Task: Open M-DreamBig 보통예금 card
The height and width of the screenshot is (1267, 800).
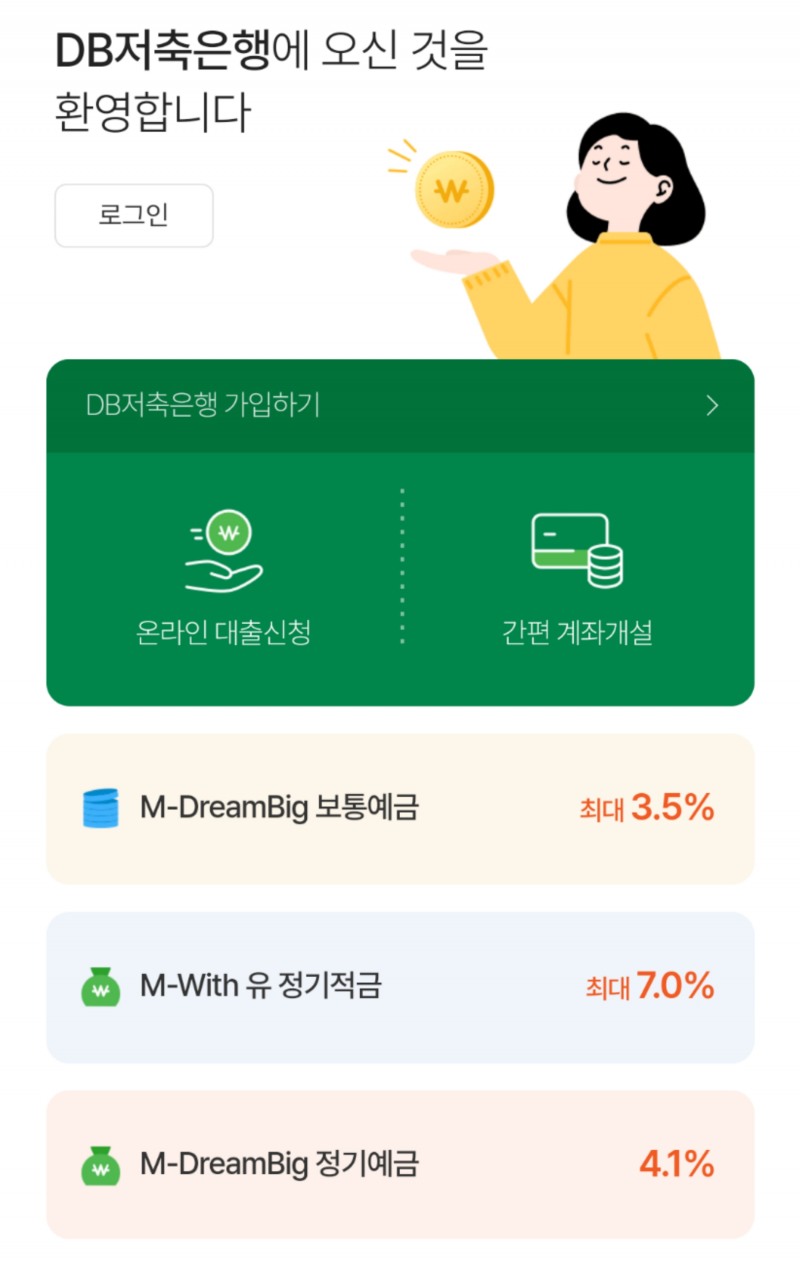Action: [400, 808]
